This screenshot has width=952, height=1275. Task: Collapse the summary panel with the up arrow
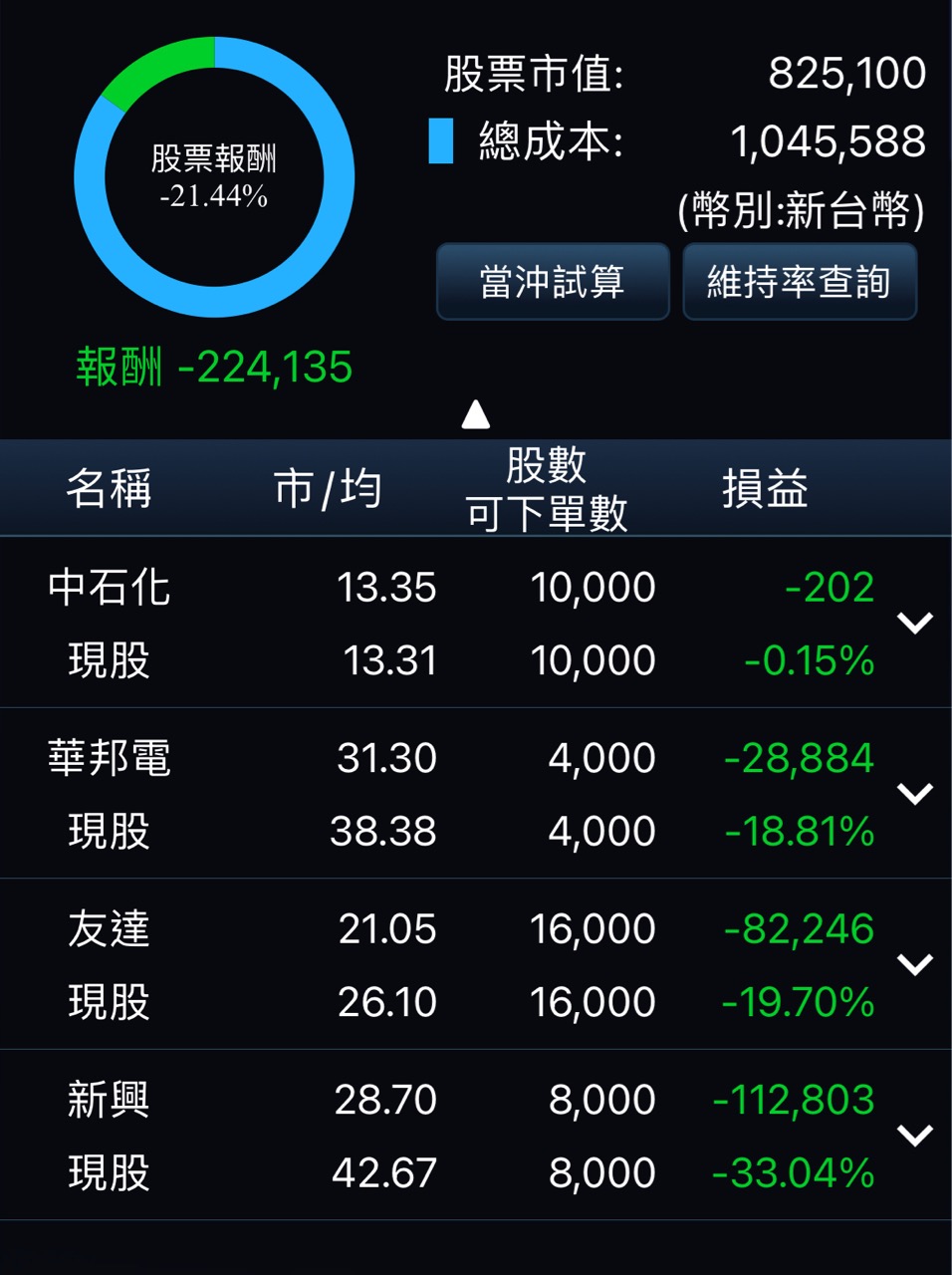pyautogui.click(x=476, y=413)
